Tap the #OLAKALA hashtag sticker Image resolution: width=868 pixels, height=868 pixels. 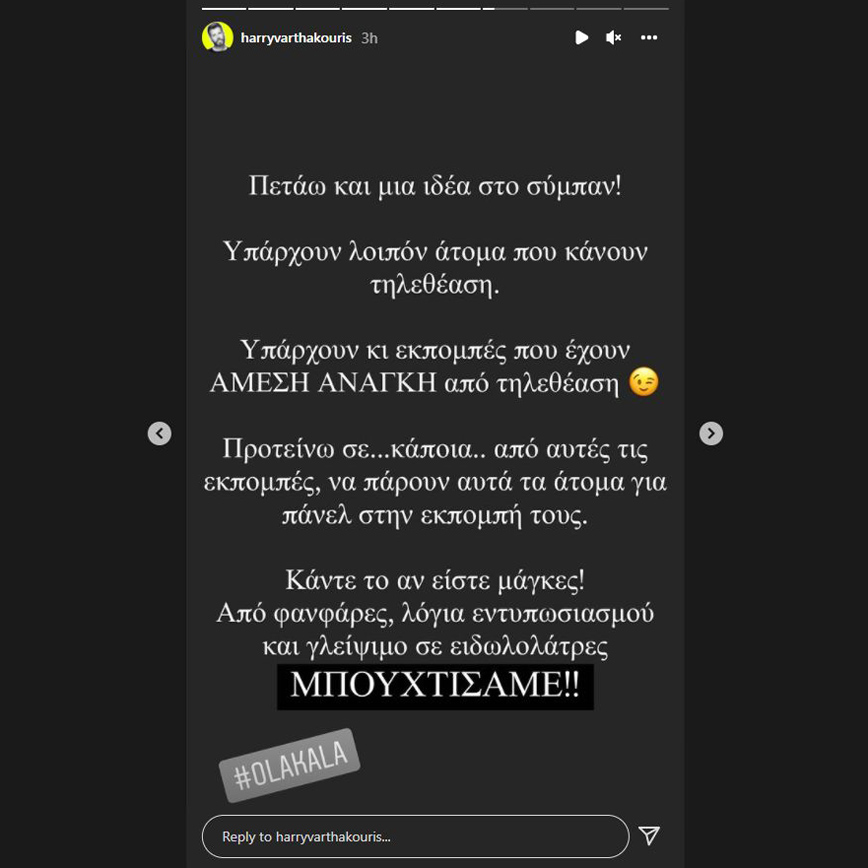[x=289, y=766]
